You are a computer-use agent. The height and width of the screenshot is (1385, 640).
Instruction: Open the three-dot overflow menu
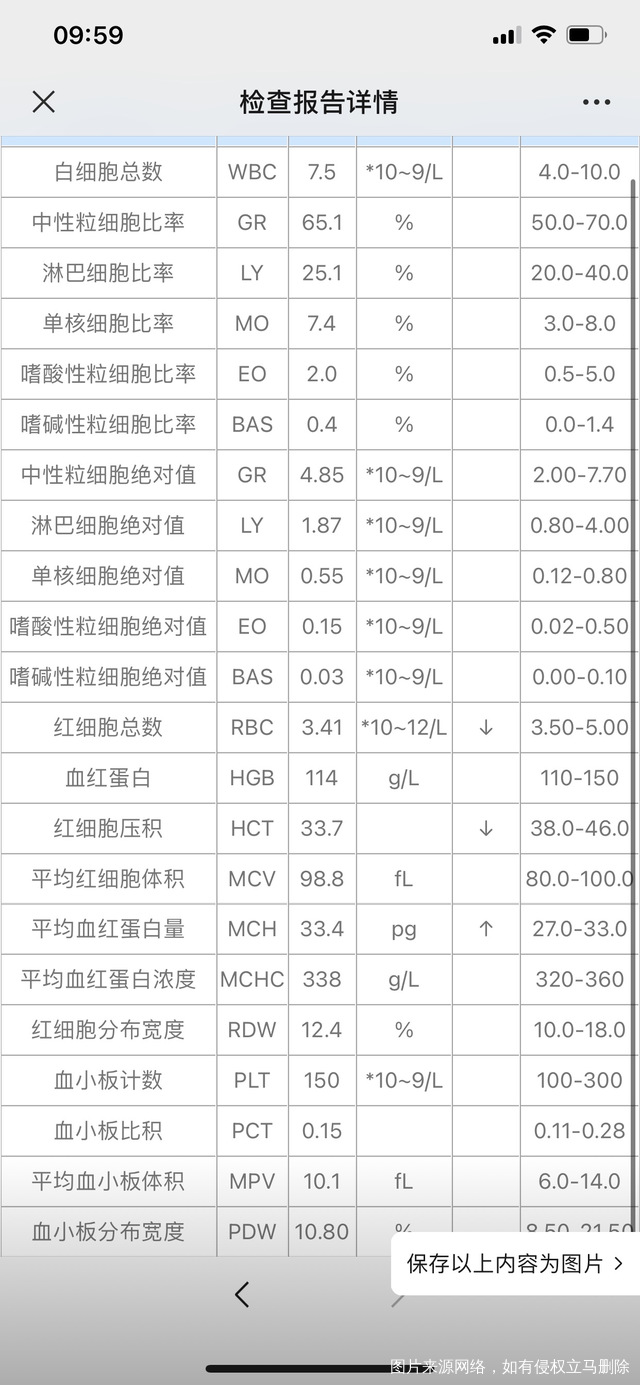click(596, 102)
